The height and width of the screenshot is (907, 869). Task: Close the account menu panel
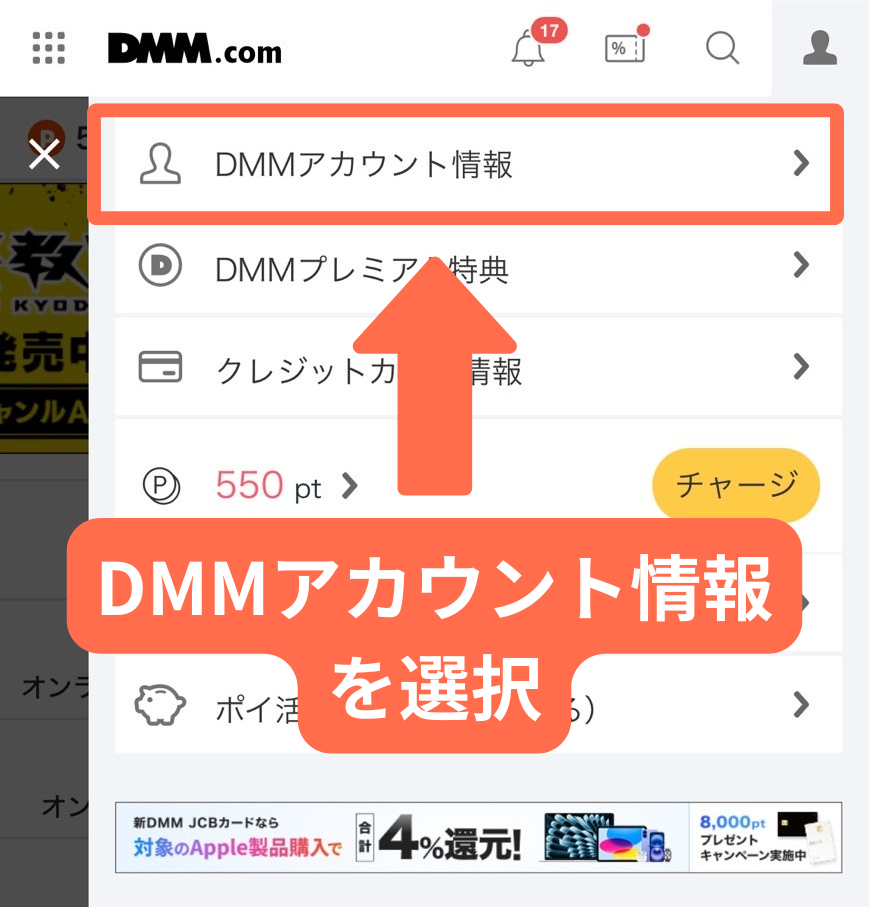click(44, 154)
